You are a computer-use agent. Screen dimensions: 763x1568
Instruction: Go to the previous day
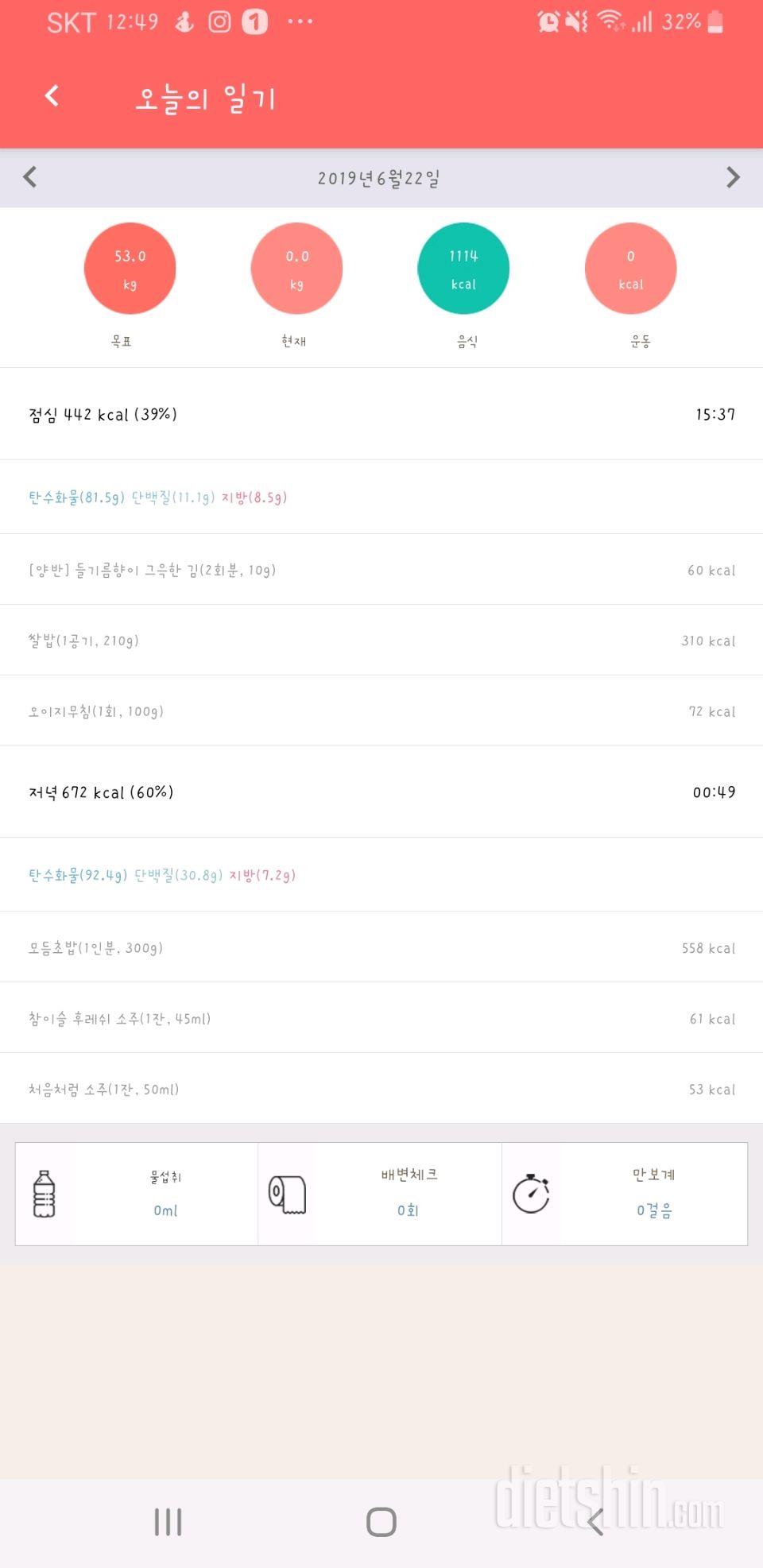pyautogui.click(x=30, y=177)
